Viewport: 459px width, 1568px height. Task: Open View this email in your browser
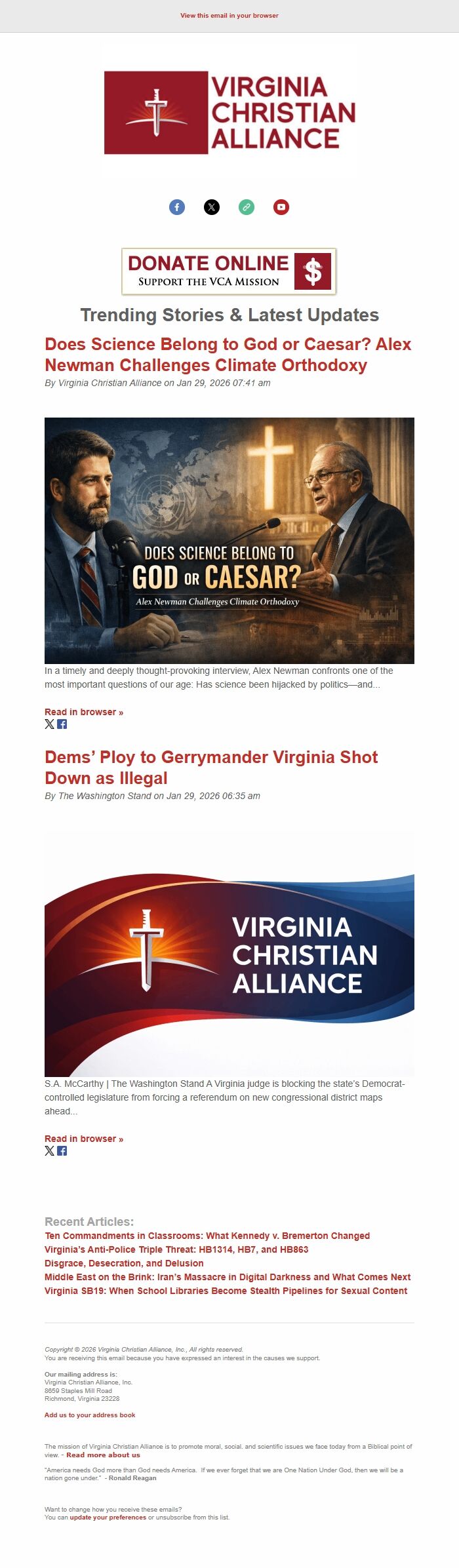click(x=229, y=16)
